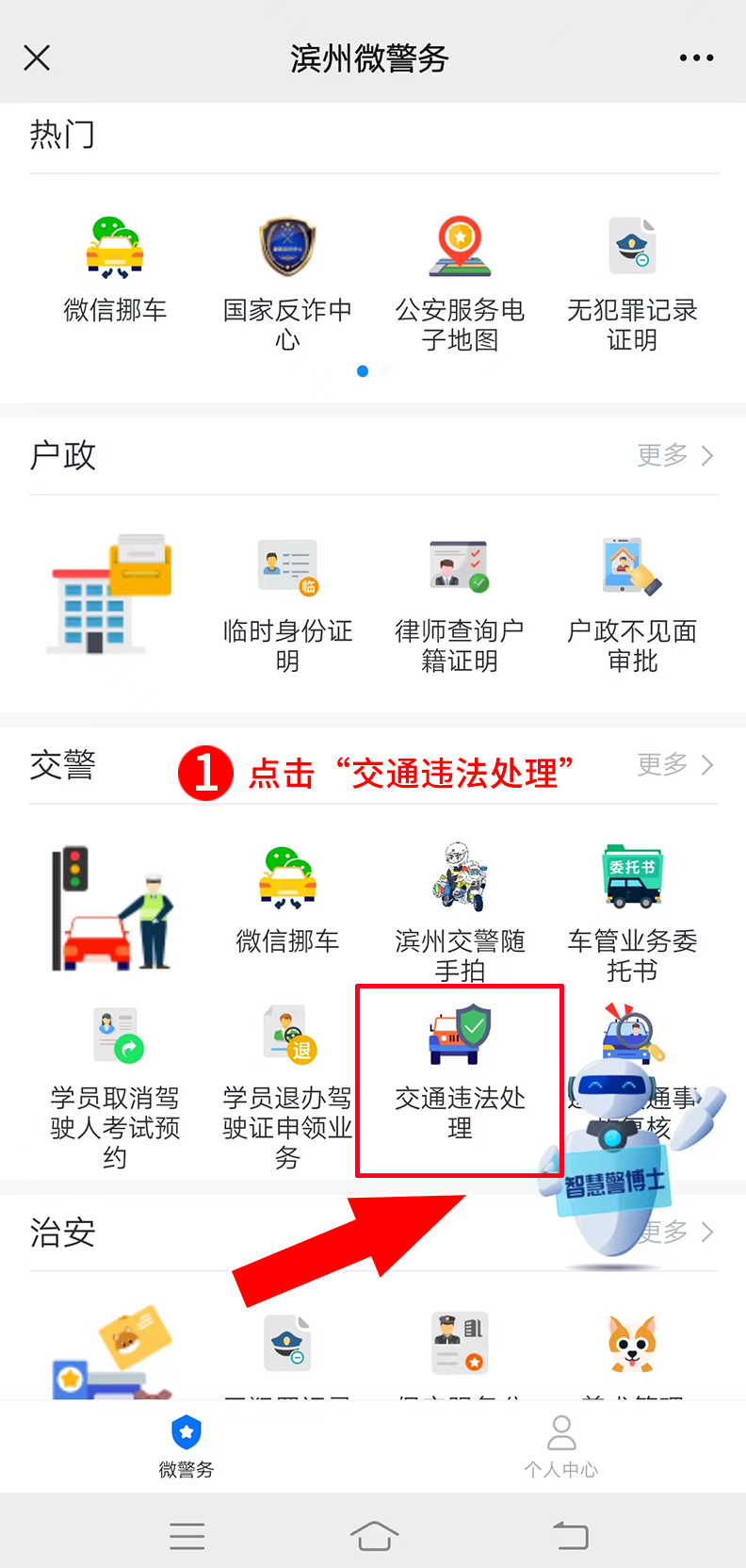Open 临时身份证明 service
This screenshot has height=1568, width=746.
click(x=287, y=605)
